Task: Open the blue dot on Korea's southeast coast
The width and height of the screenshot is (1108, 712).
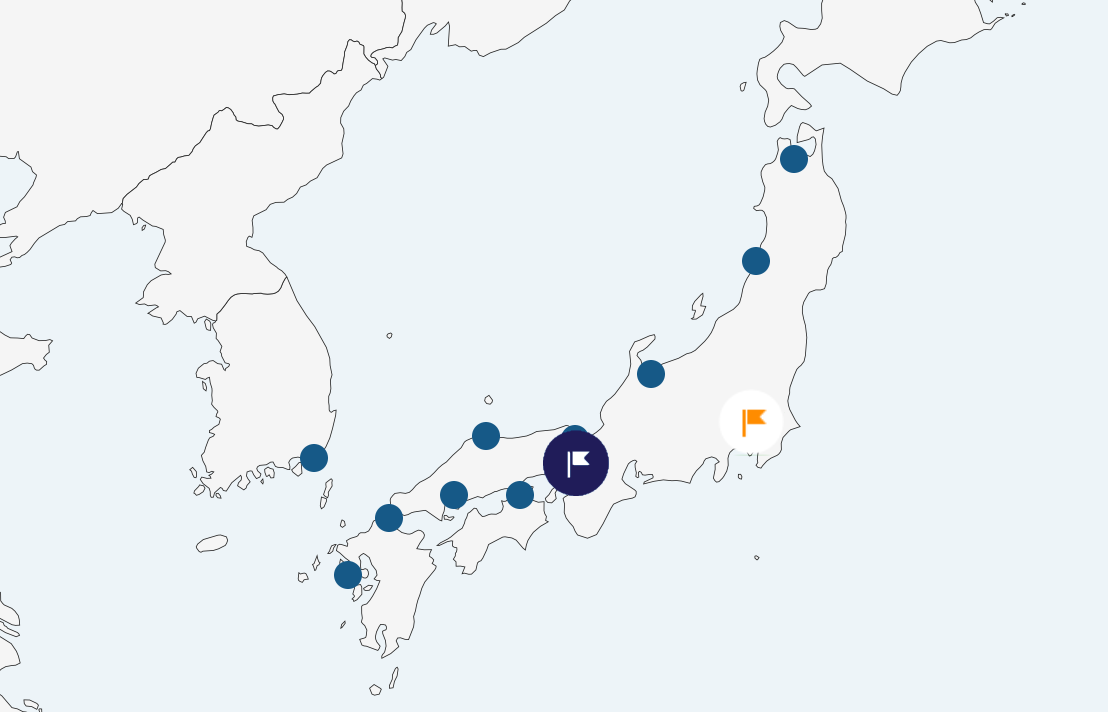Action: pyautogui.click(x=314, y=458)
